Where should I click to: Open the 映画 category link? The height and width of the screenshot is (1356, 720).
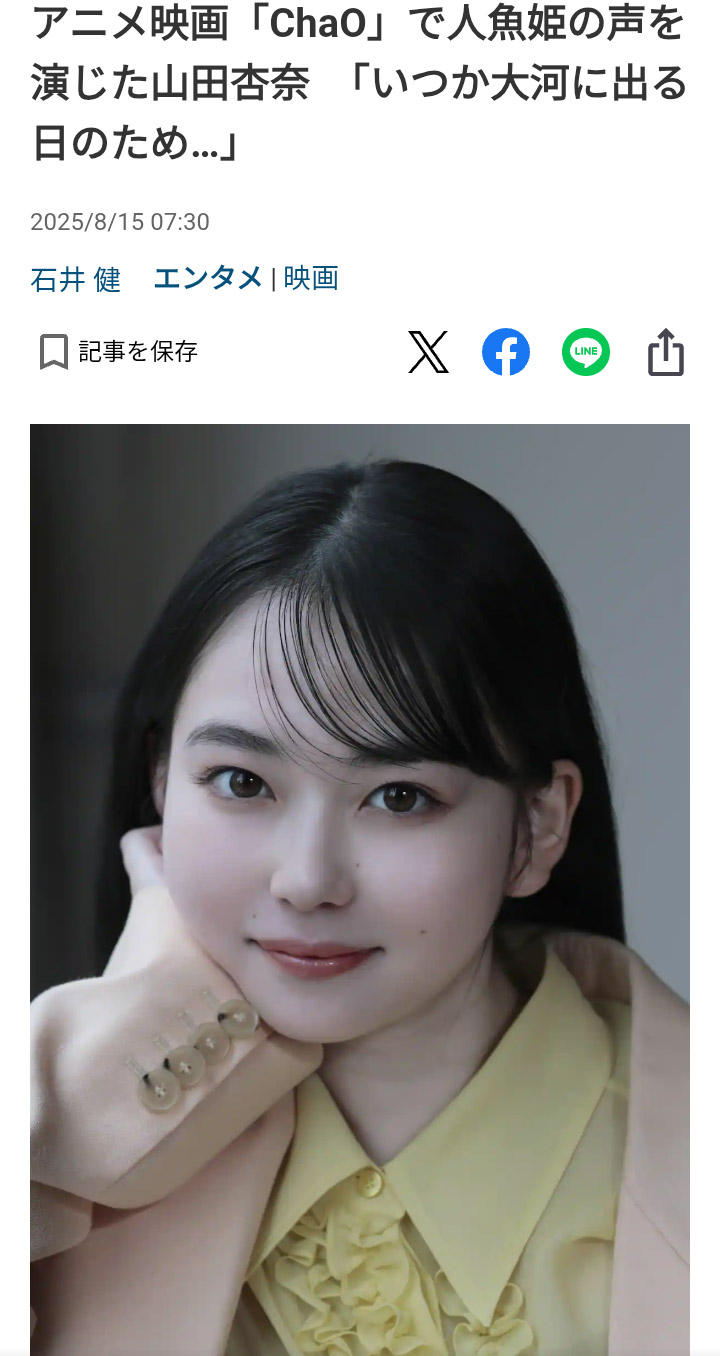coord(311,278)
